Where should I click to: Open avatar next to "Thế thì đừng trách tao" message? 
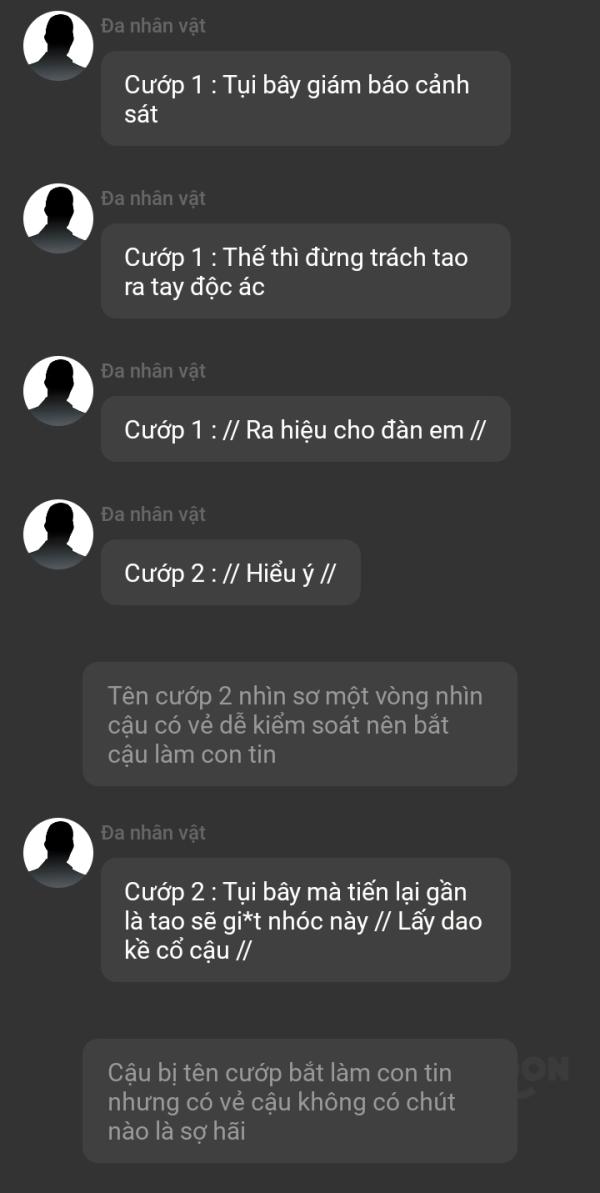tap(59, 218)
